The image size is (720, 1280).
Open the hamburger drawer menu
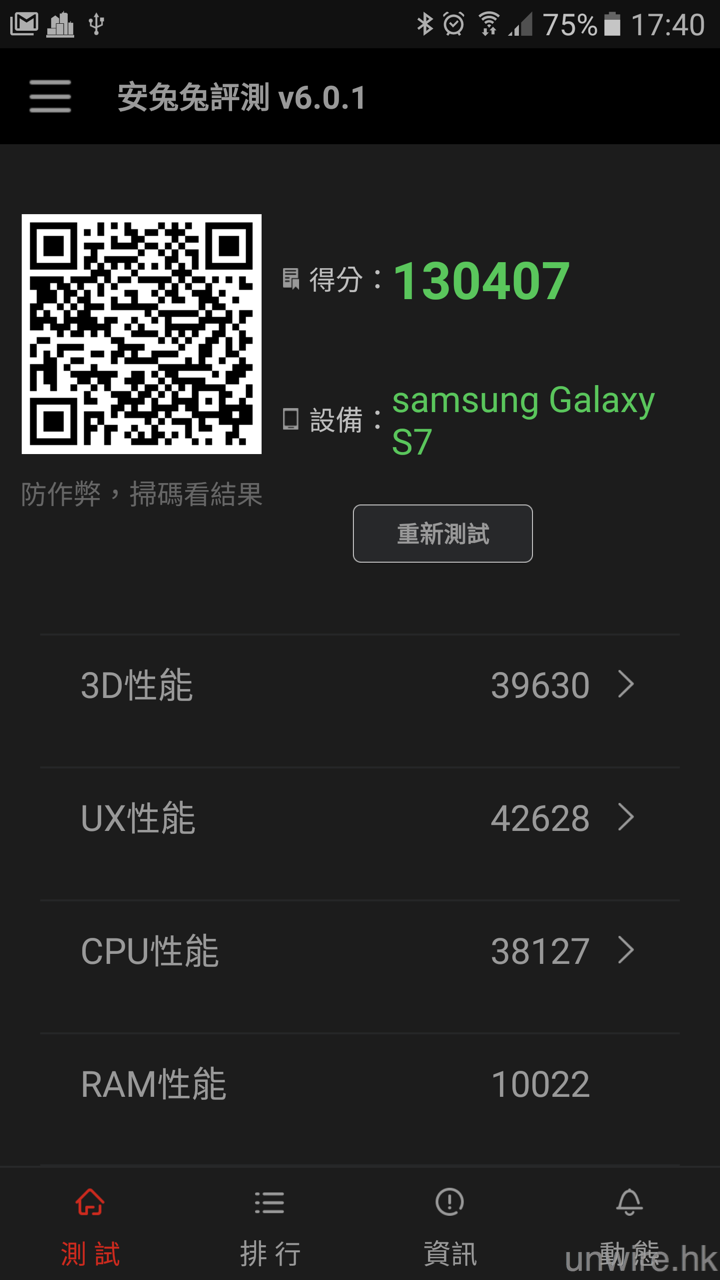pos(50,97)
